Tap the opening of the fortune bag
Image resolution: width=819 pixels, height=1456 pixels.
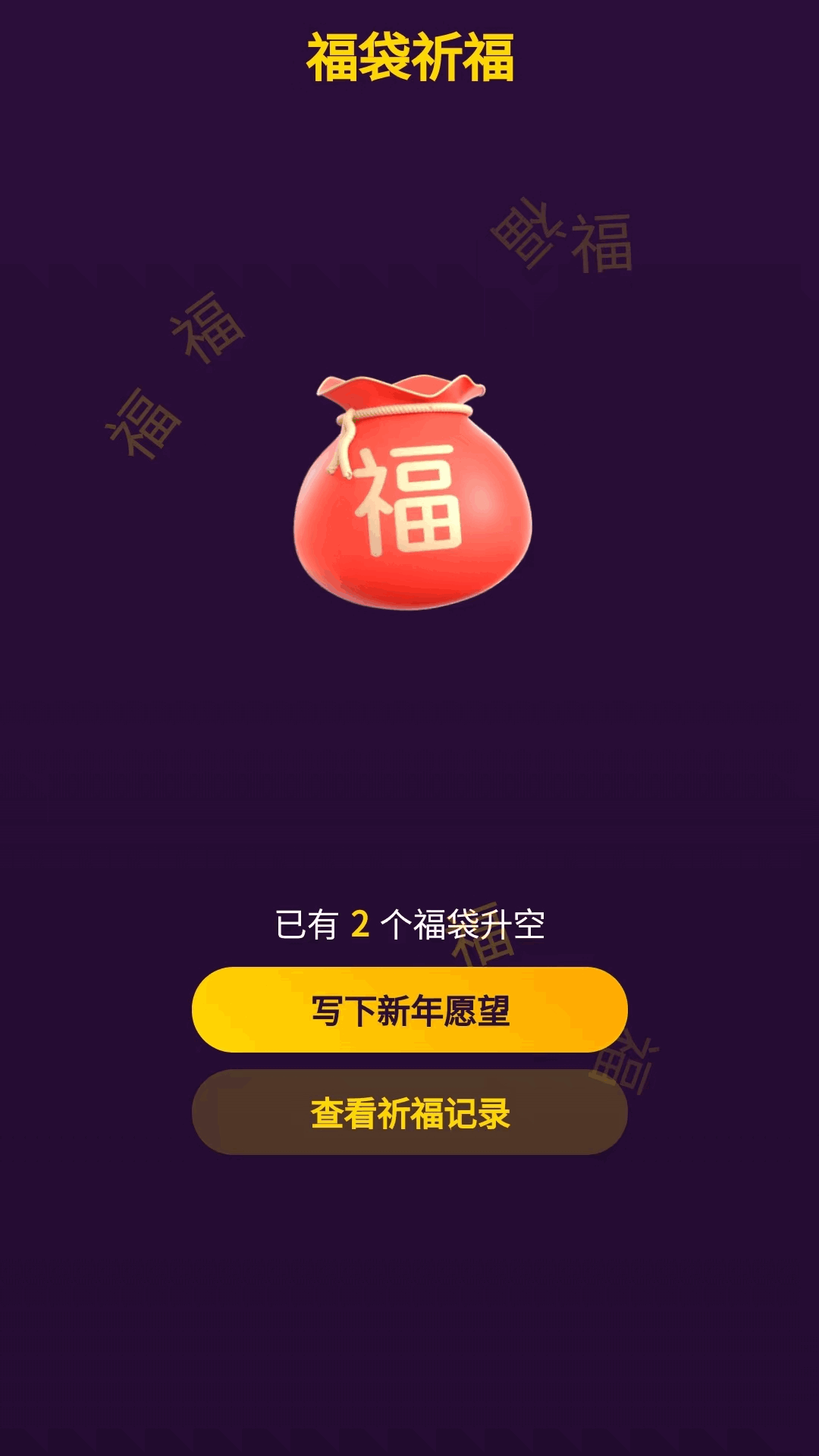point(402,383)
